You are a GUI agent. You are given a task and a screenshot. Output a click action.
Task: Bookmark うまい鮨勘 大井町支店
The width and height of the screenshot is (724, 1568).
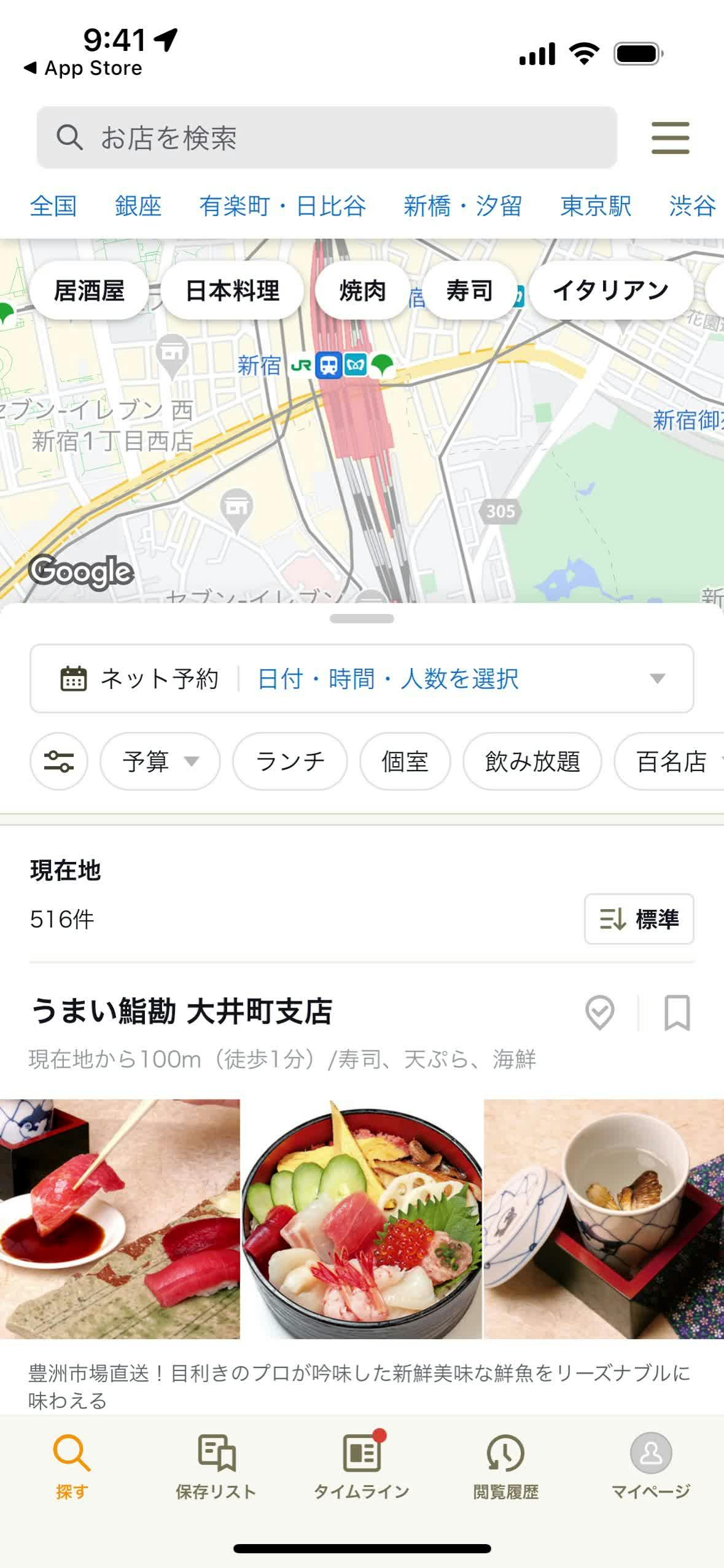(677, 1012)
